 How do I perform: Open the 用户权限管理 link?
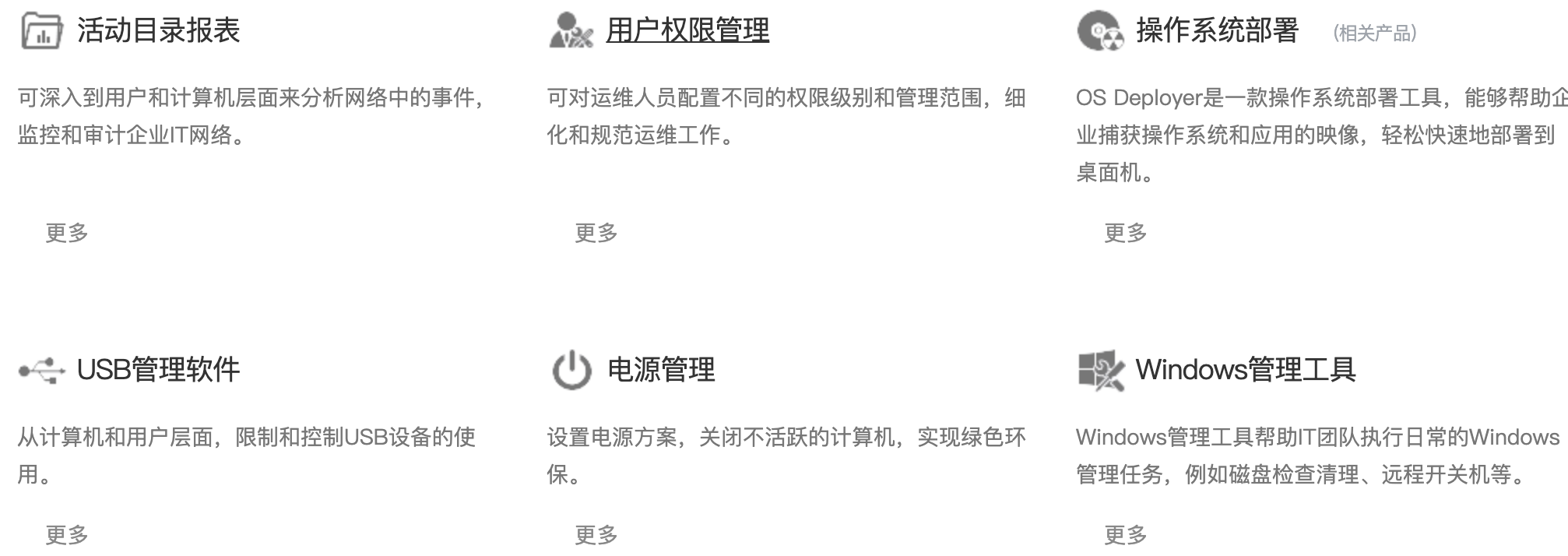click(687, 31)
